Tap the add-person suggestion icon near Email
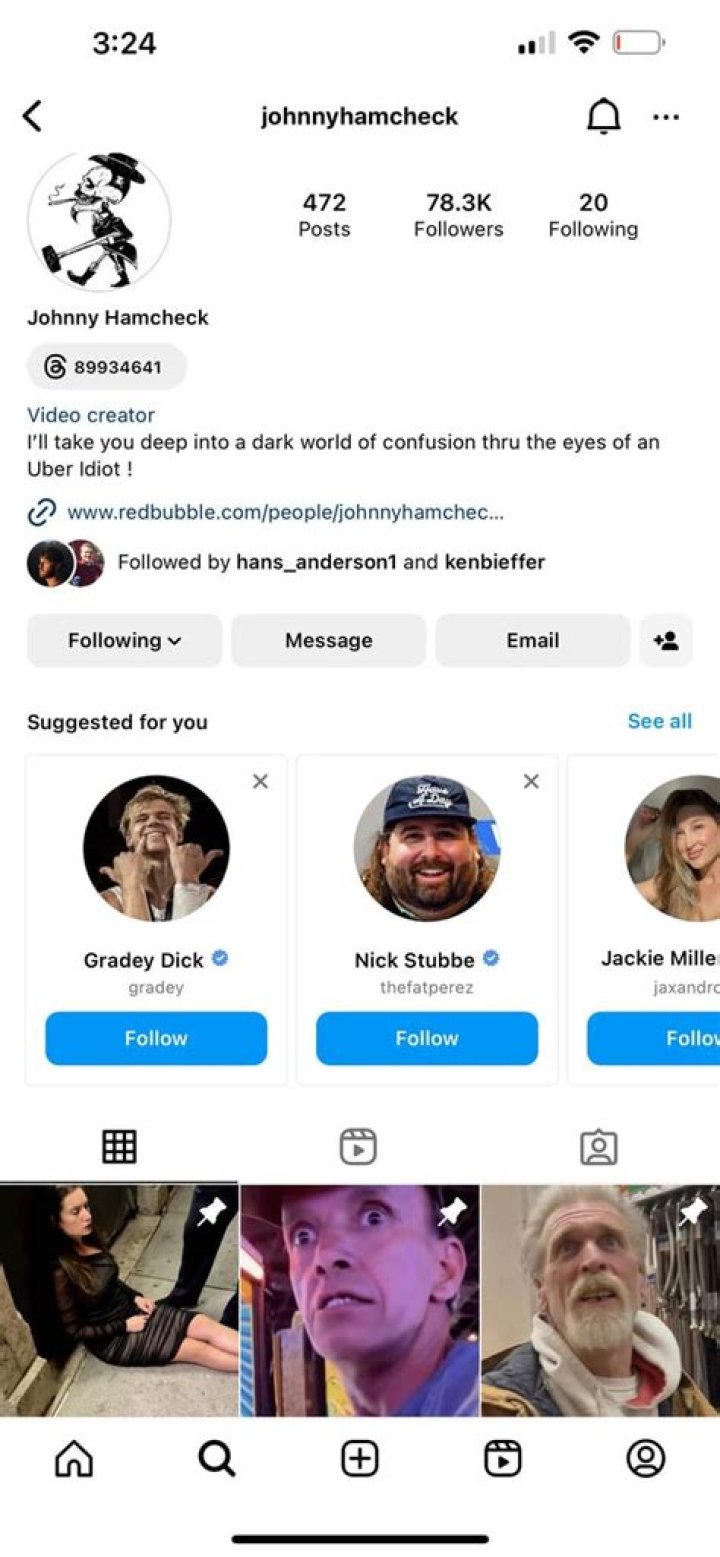Viewport: 720px width, 1557px height. (666, 640)
